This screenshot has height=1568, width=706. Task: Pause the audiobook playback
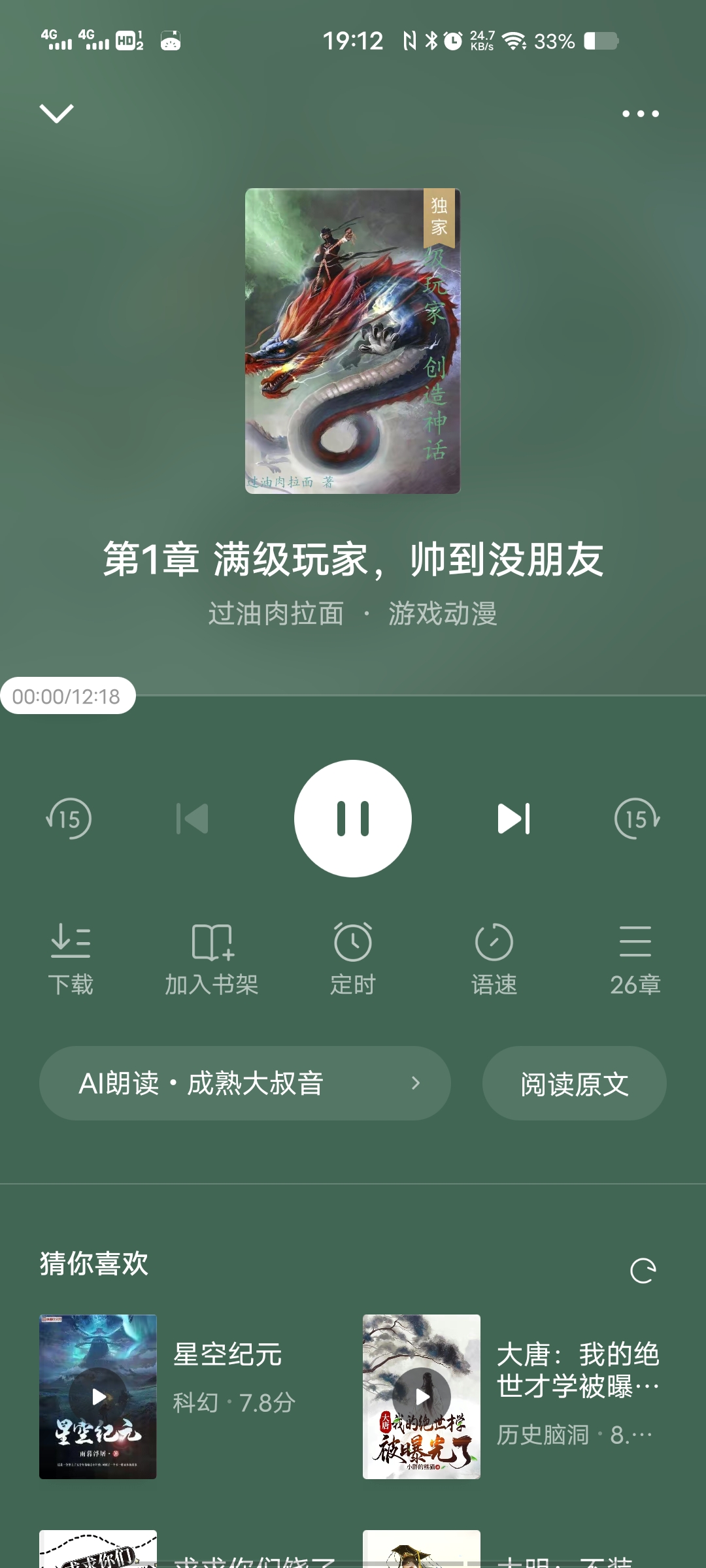click(x=353, y=818)
